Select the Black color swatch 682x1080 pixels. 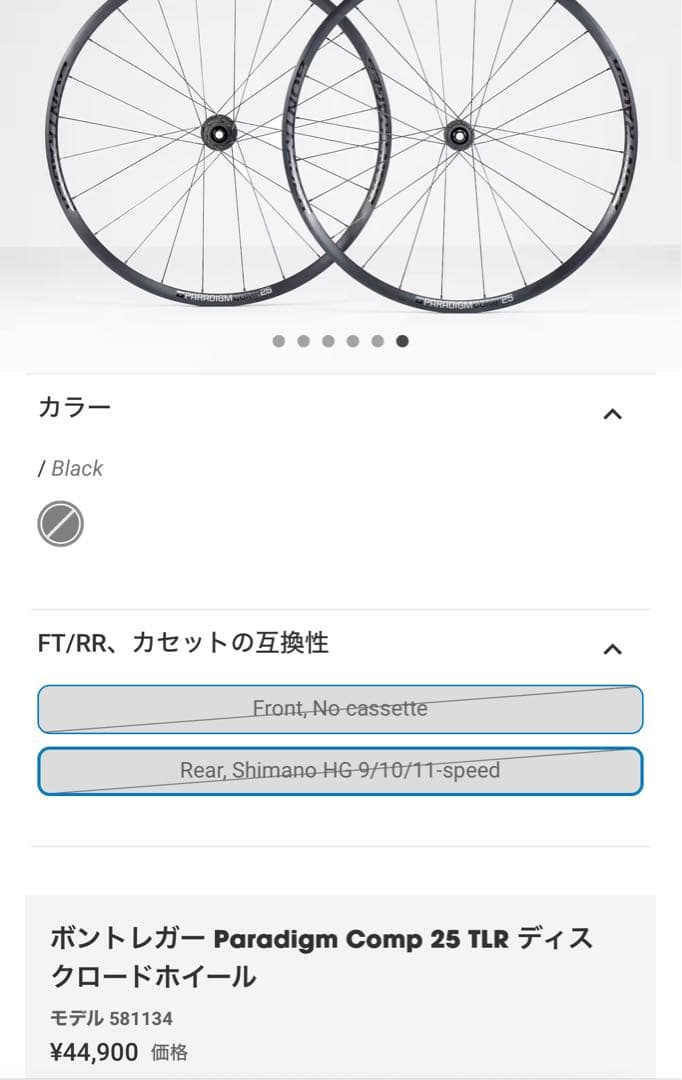click(60, 524)
